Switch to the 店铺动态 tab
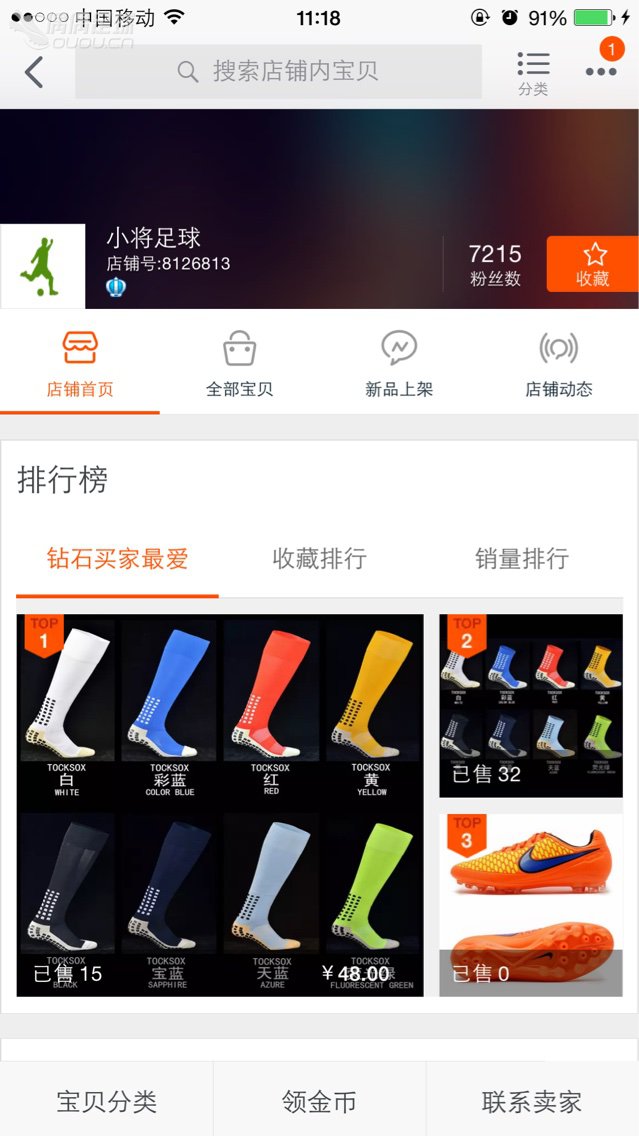 click(x=558, y=364)
